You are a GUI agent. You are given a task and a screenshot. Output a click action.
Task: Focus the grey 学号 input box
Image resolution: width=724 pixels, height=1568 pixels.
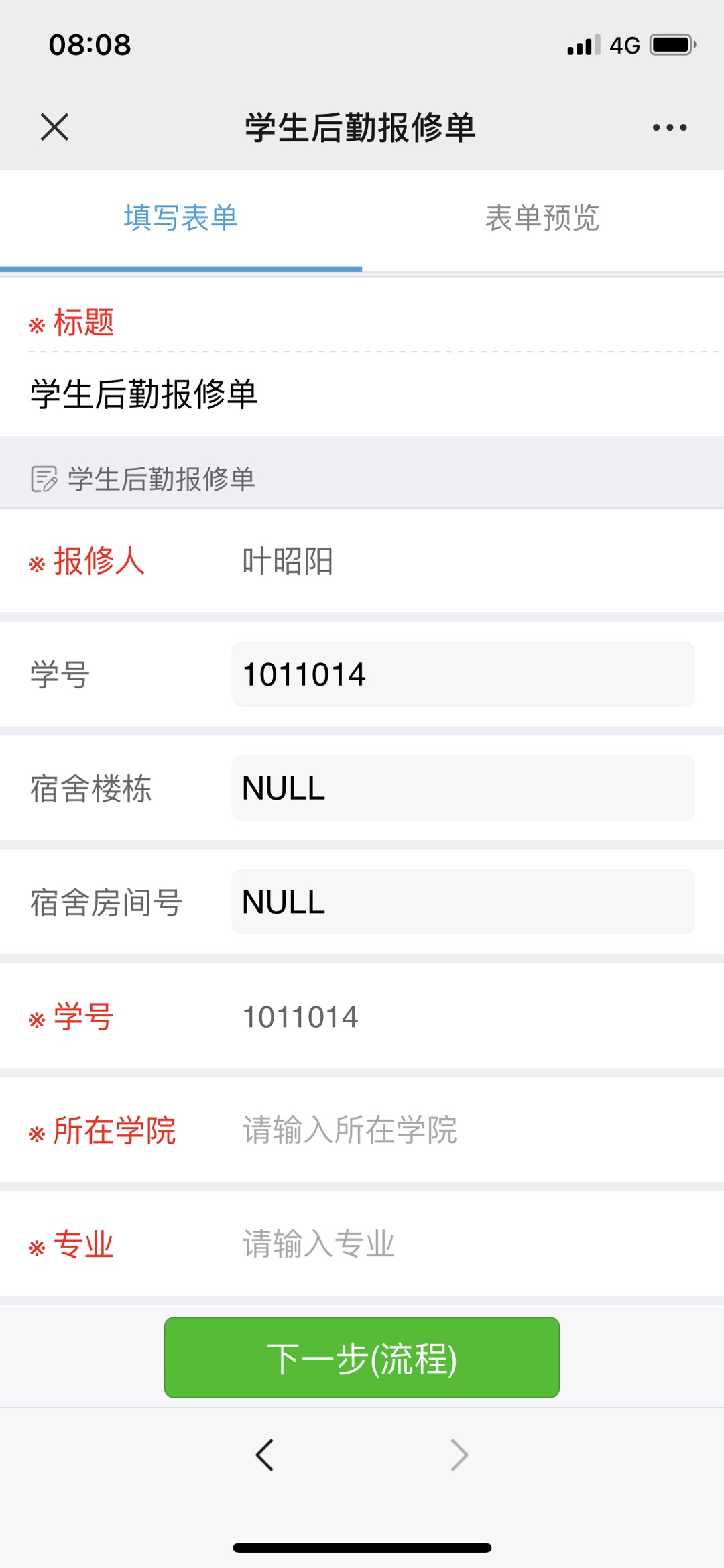click(463, 674)
